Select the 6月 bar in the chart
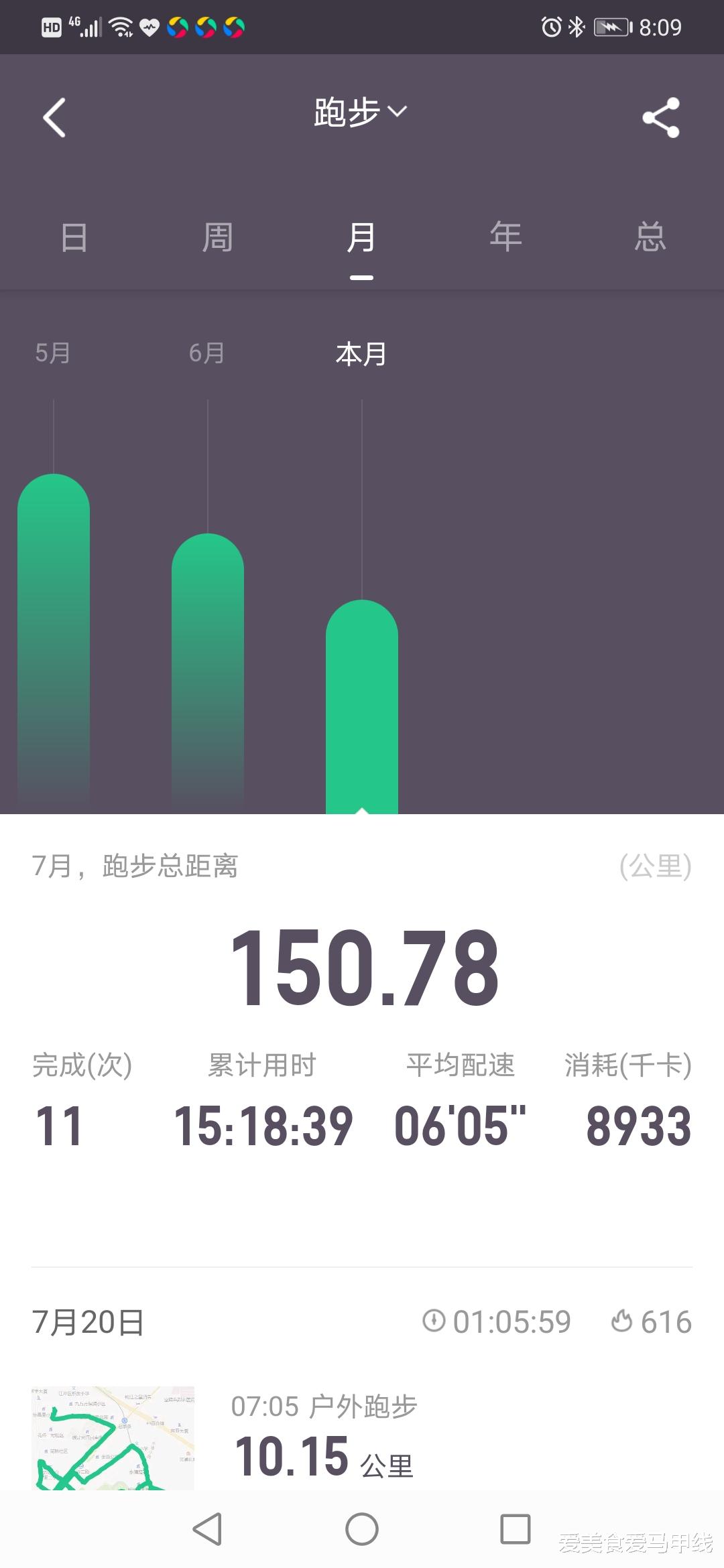Viewport: 724px width, 1568px height. [208, 670]
